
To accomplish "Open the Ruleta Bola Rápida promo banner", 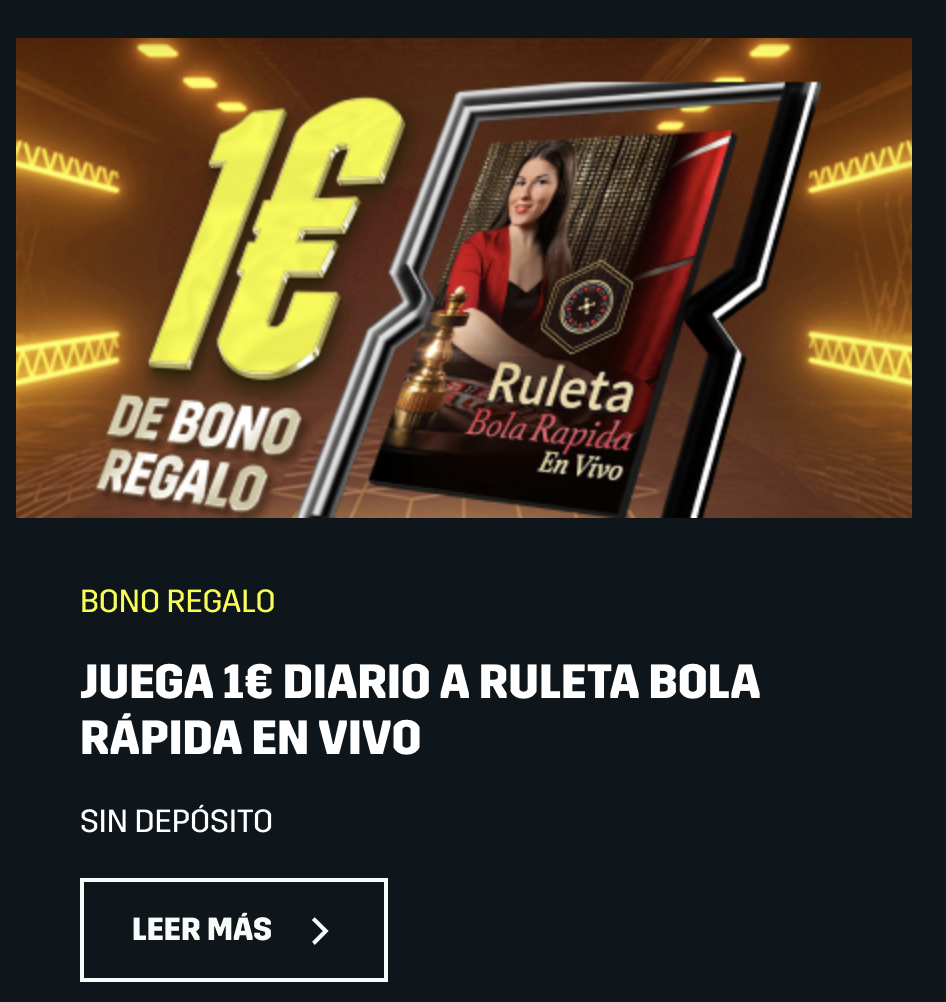I will point(463,278).
